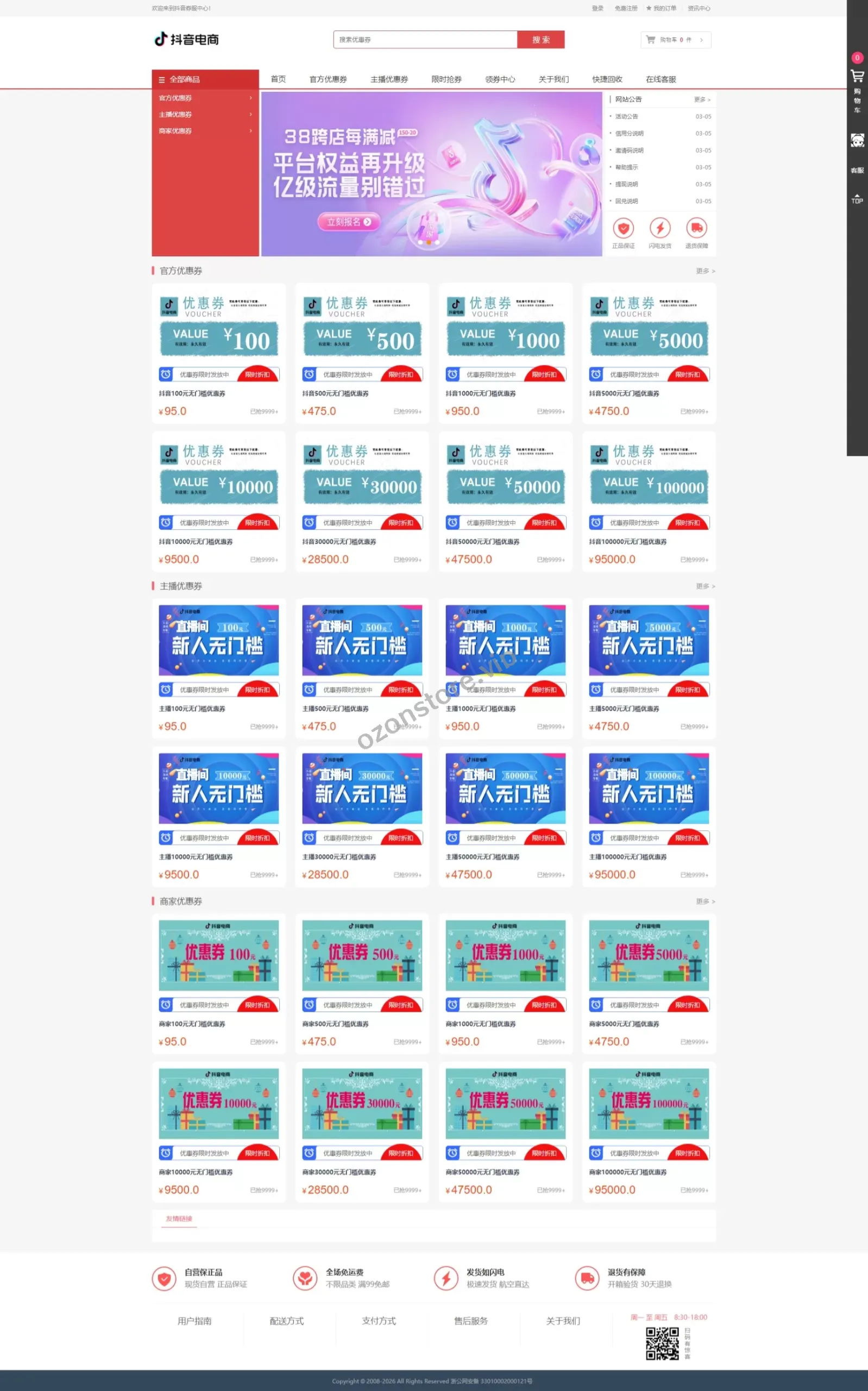The image size is (868, 1391).
Task: Open the 免费注册 link at the top
Action: pos(626,8)
